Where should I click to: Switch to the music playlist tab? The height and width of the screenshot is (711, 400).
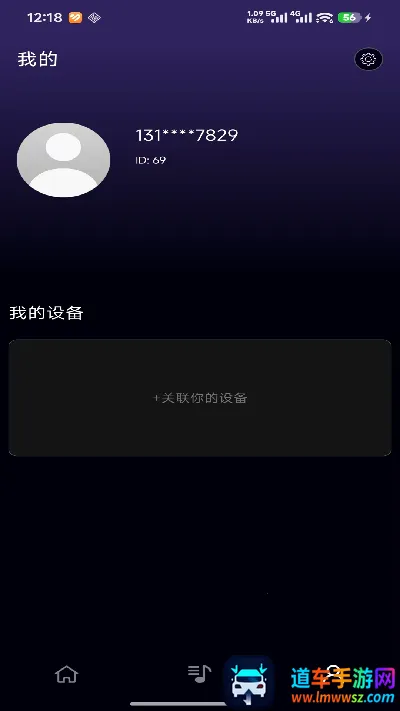click(200, 674)
